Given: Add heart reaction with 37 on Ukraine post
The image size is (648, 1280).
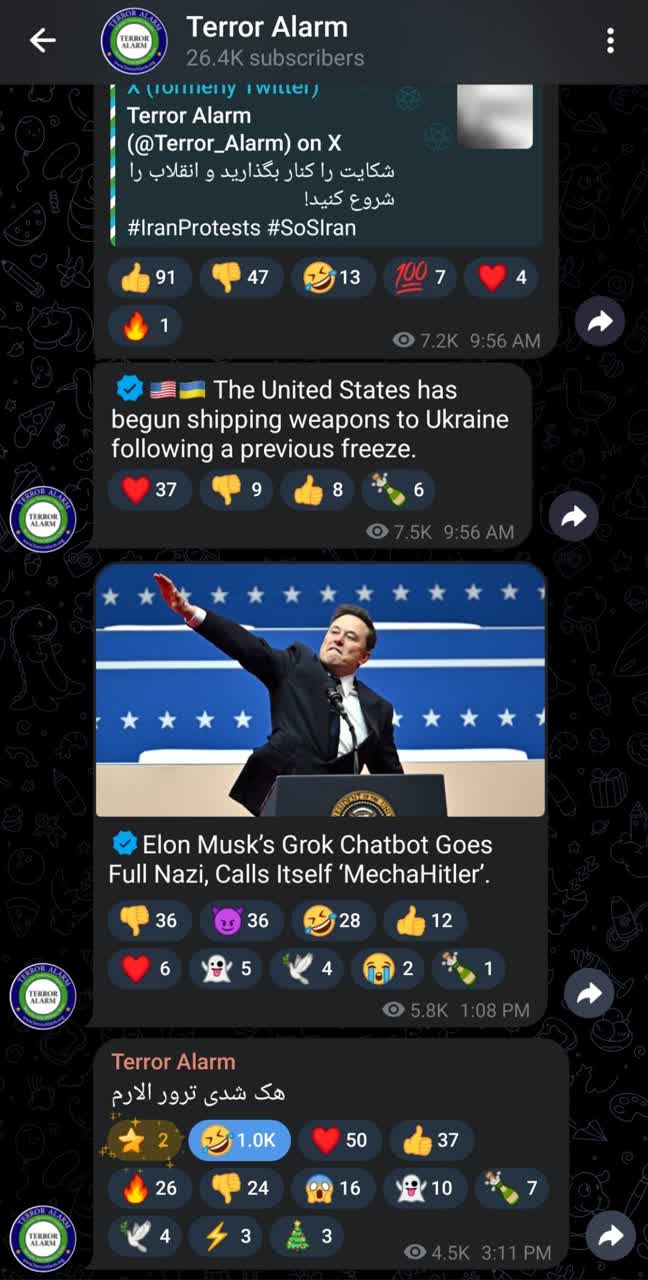Looking at the screenshot, I should (x=149, y=490).
